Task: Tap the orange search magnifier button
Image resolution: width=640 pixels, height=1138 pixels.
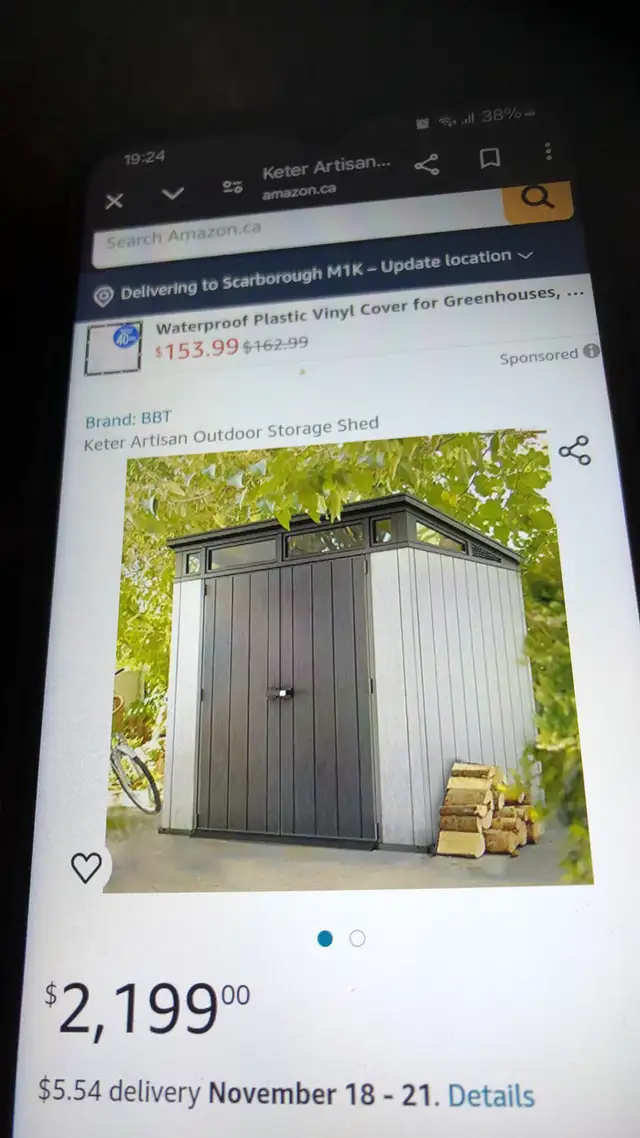Action: (x=538, y=199)
